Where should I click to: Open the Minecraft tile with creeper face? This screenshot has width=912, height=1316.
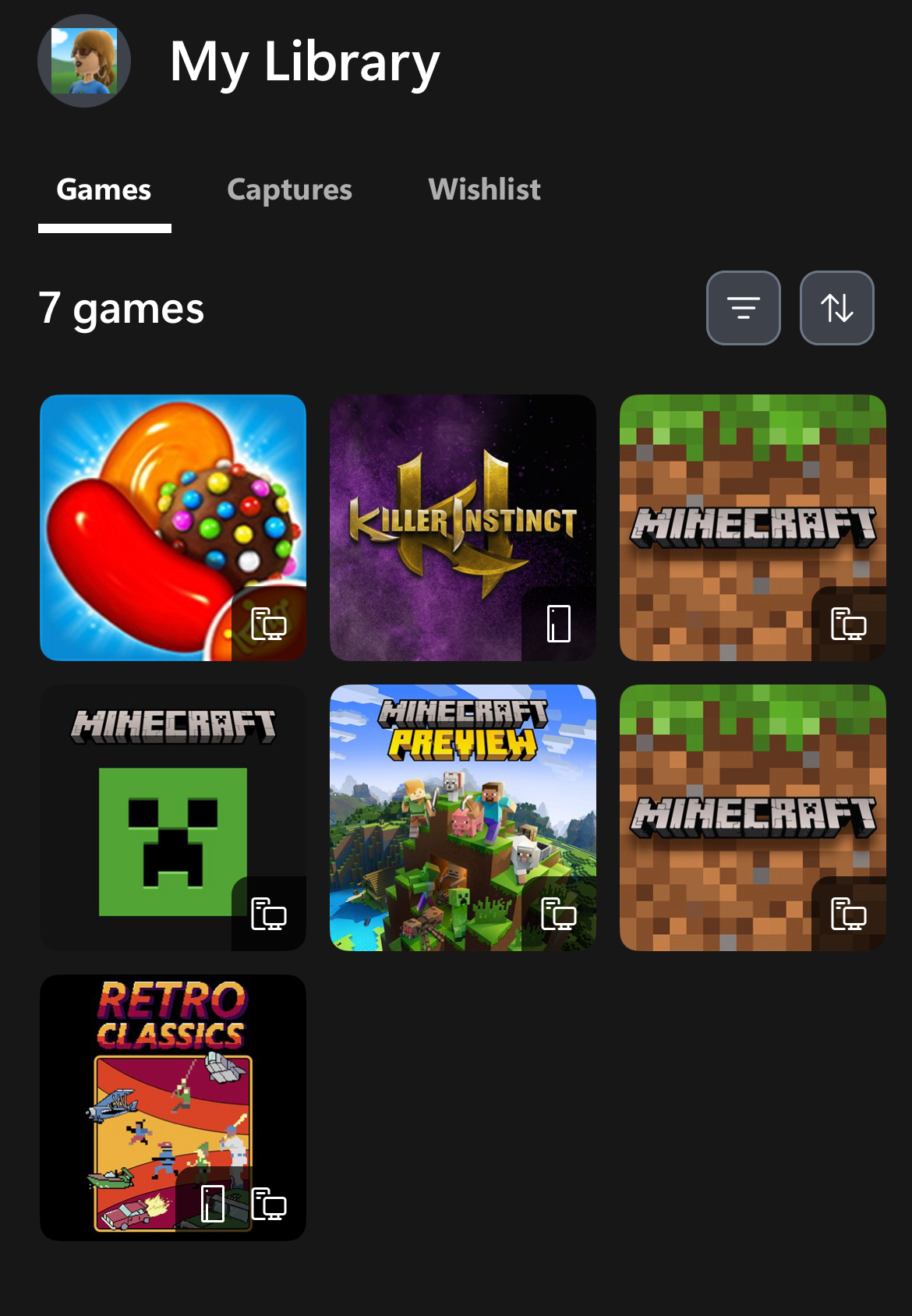point(173,818)
